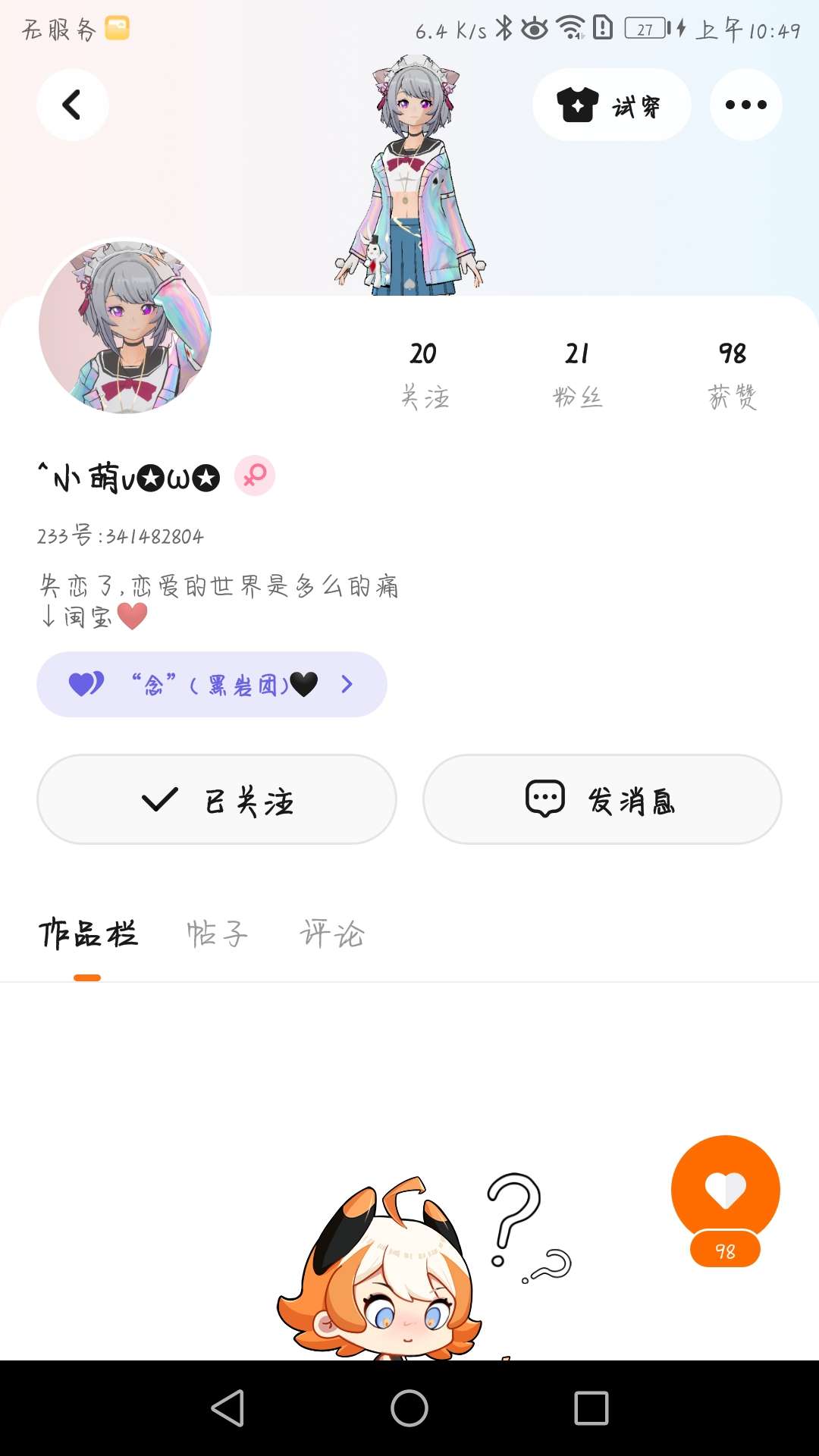The image size is (819, 1456).
Task: View the 粉丝 followers list
Action: click(577, 374)
